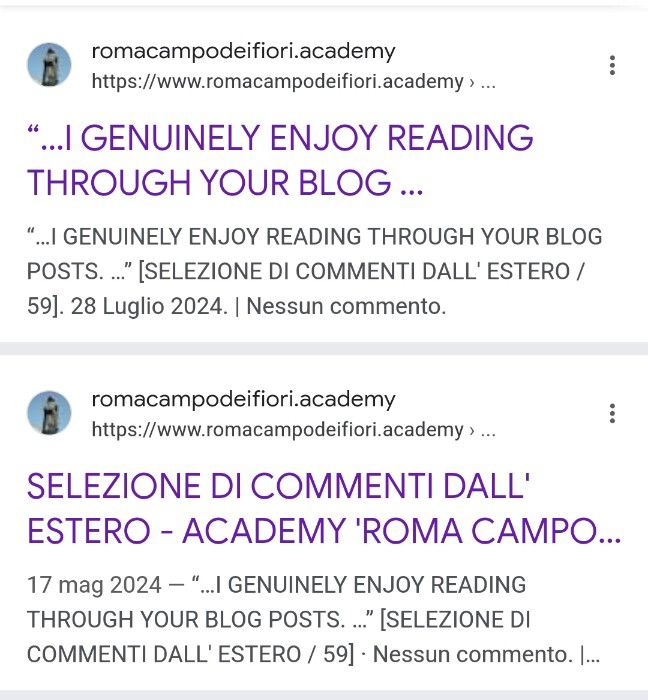Open the overflow menu for the second result

click(x=612, y=414)
